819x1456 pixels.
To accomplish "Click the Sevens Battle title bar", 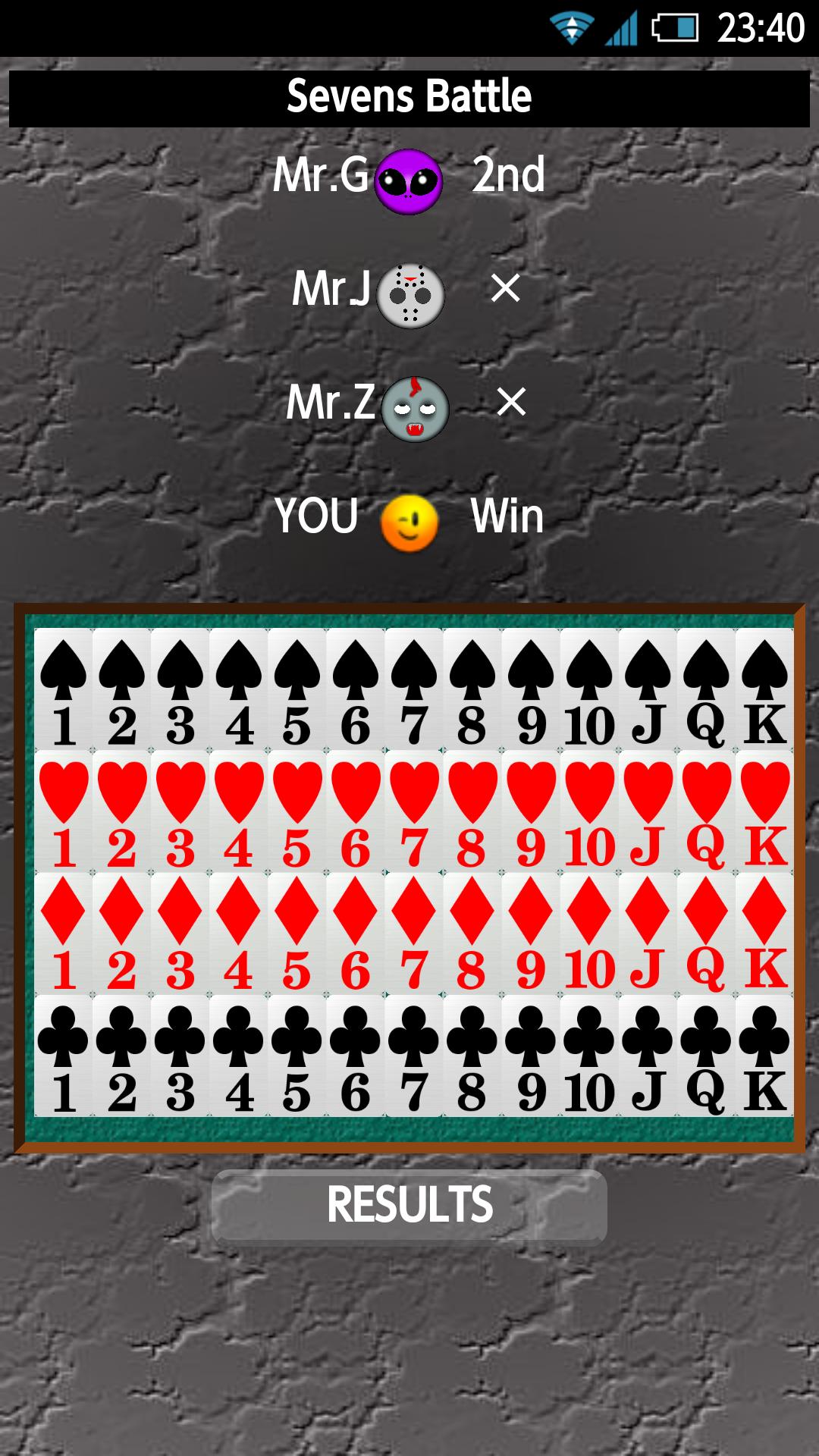I will click(x=409, y=96).
